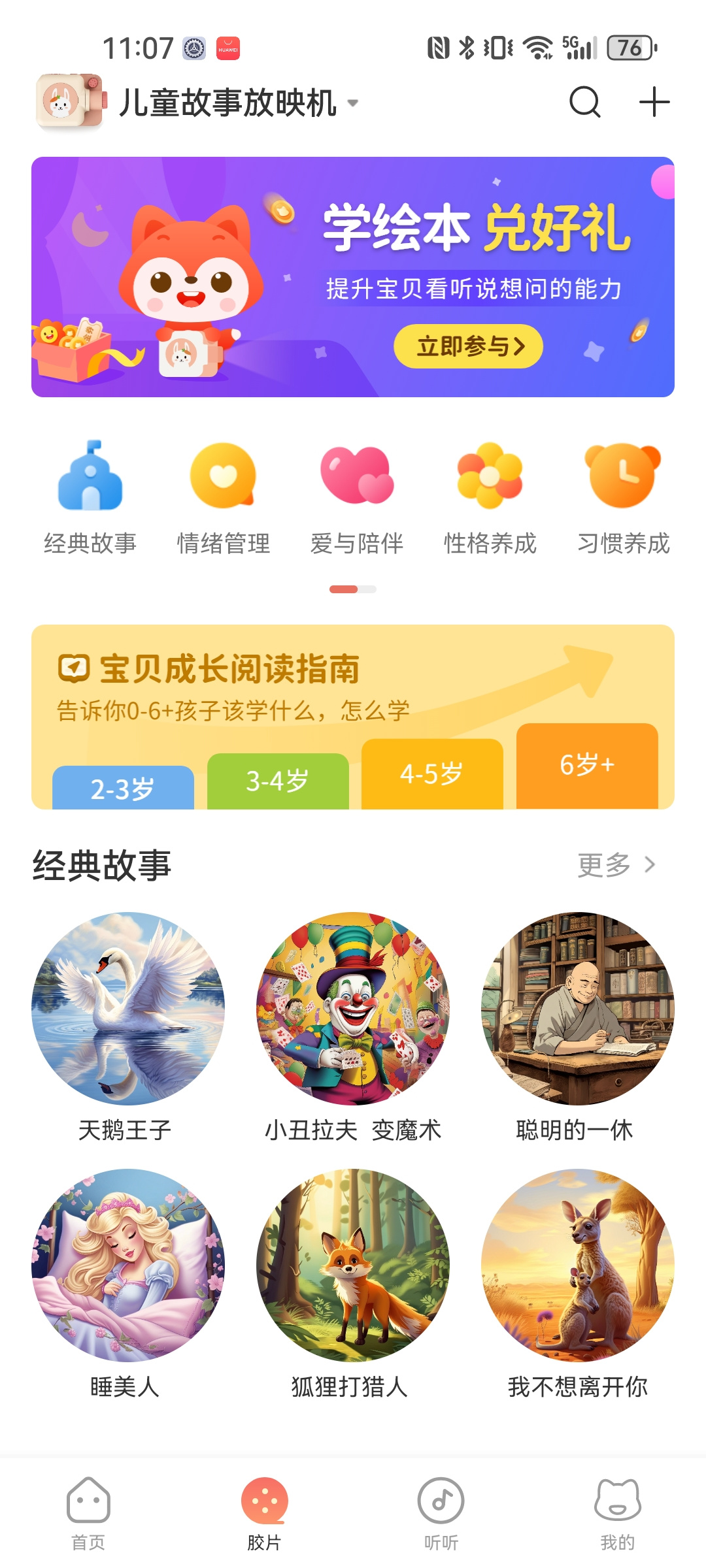Select the 3-4岁 reading guide

point(278,781)
